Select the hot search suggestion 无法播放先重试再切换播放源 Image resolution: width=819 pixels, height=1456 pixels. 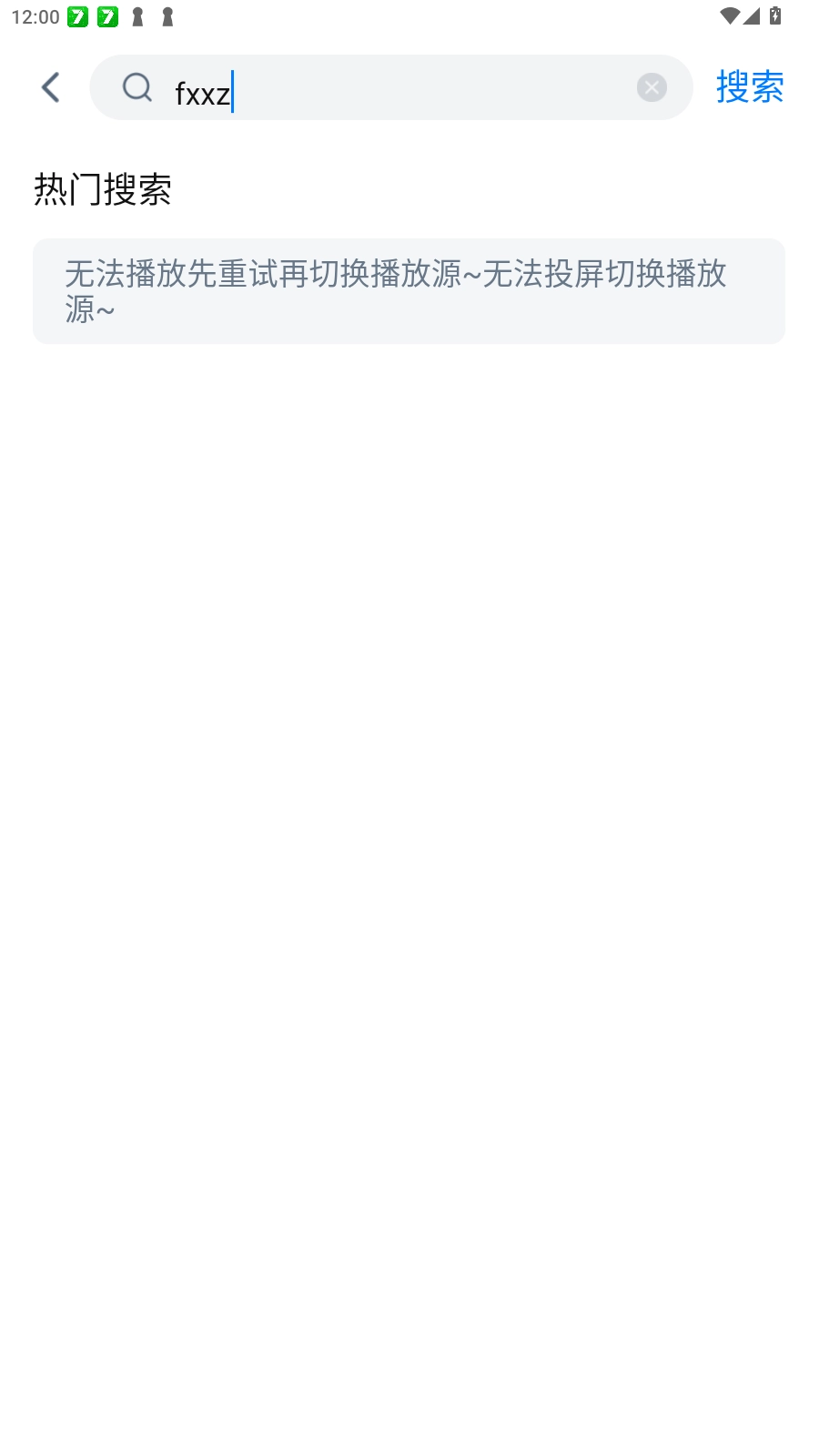point(409,291)
